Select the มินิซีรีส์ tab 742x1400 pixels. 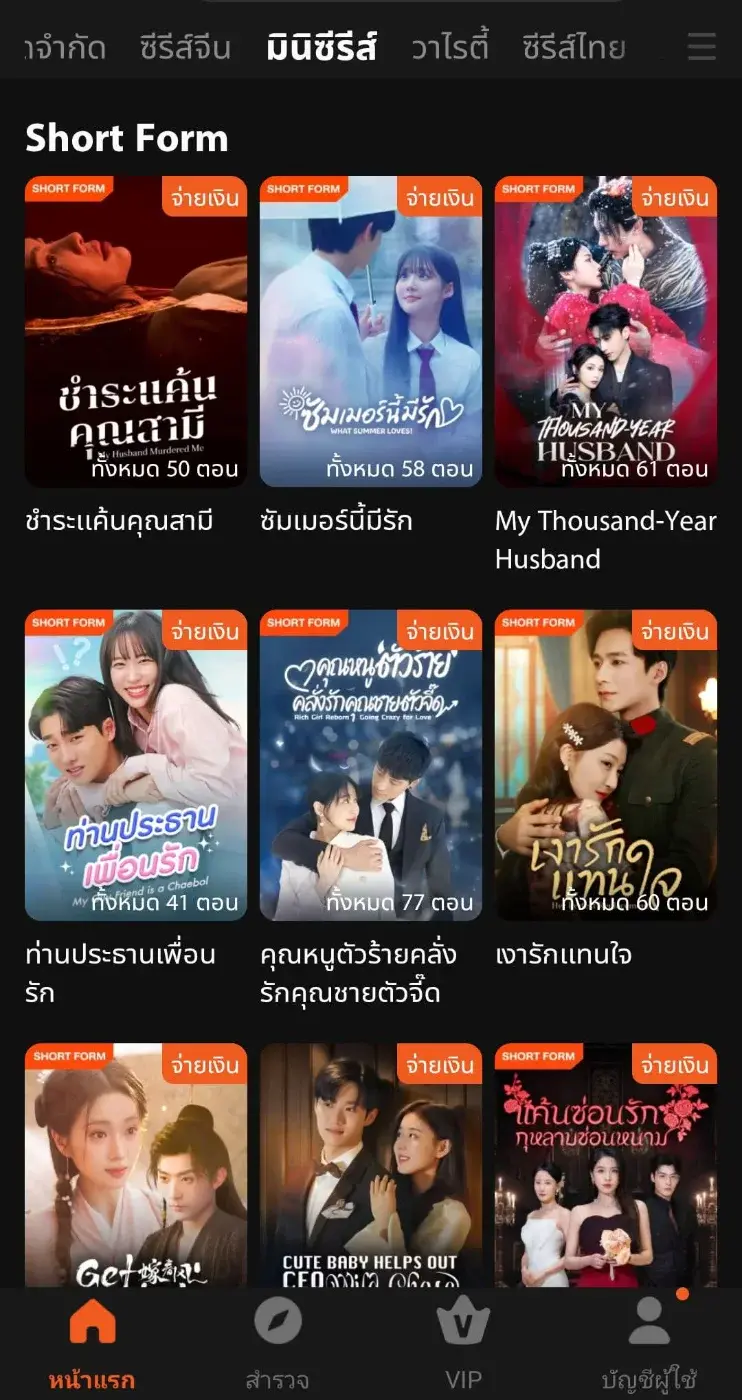[x=321, y=47]
